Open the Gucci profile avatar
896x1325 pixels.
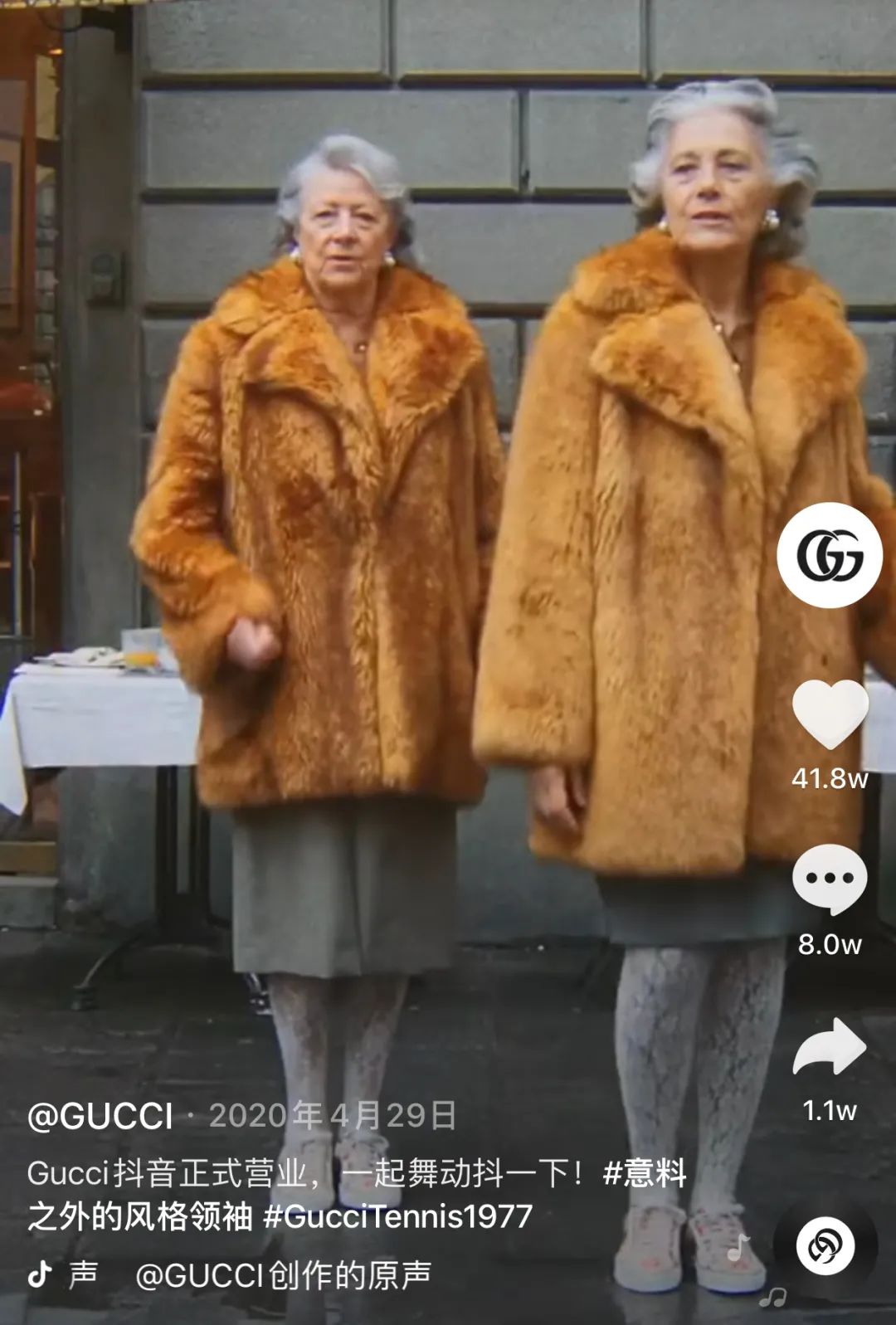[x=830, y=555]
